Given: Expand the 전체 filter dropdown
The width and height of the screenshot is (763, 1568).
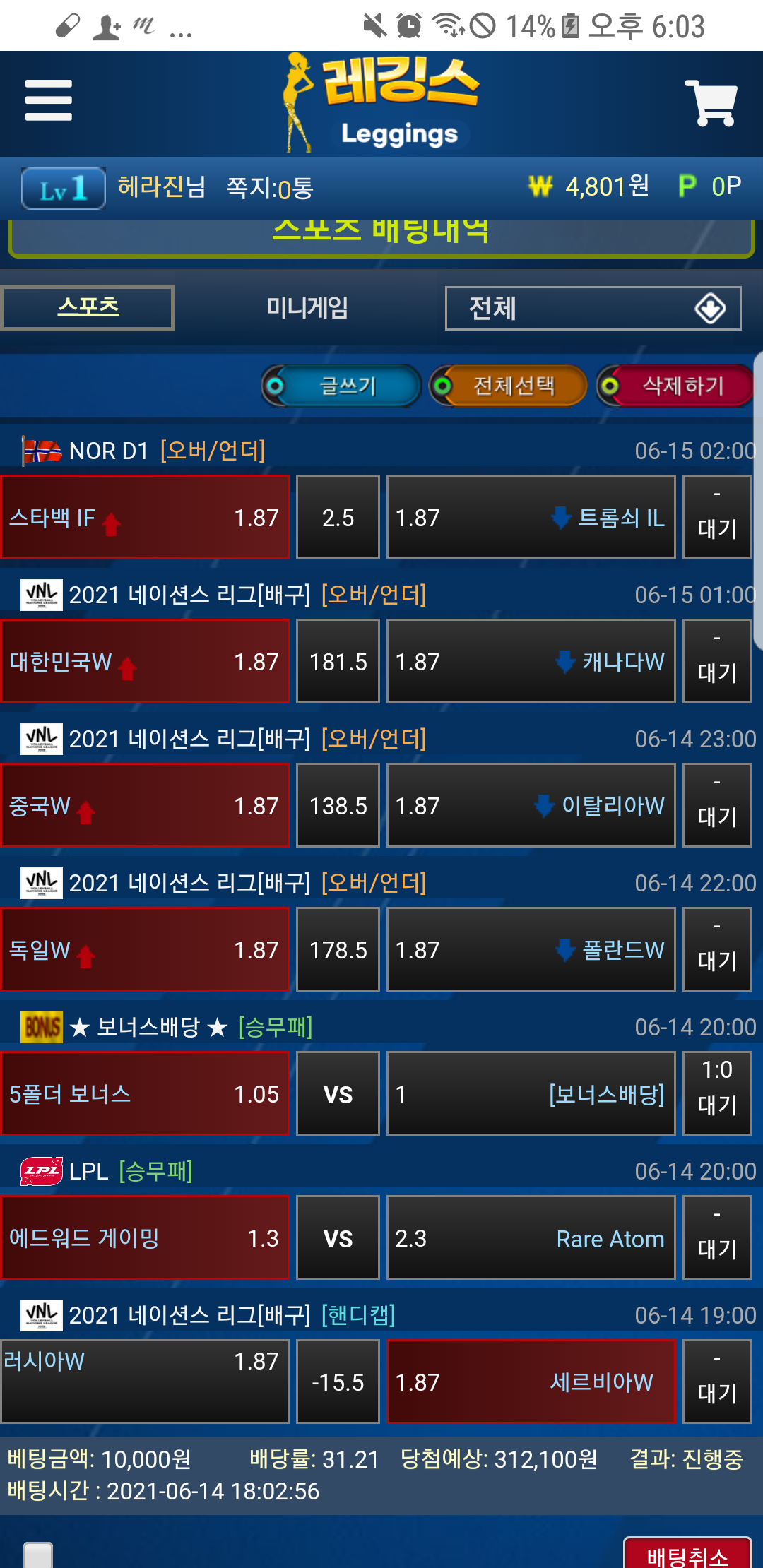Looking at the screenshot, I should [592, 308].
